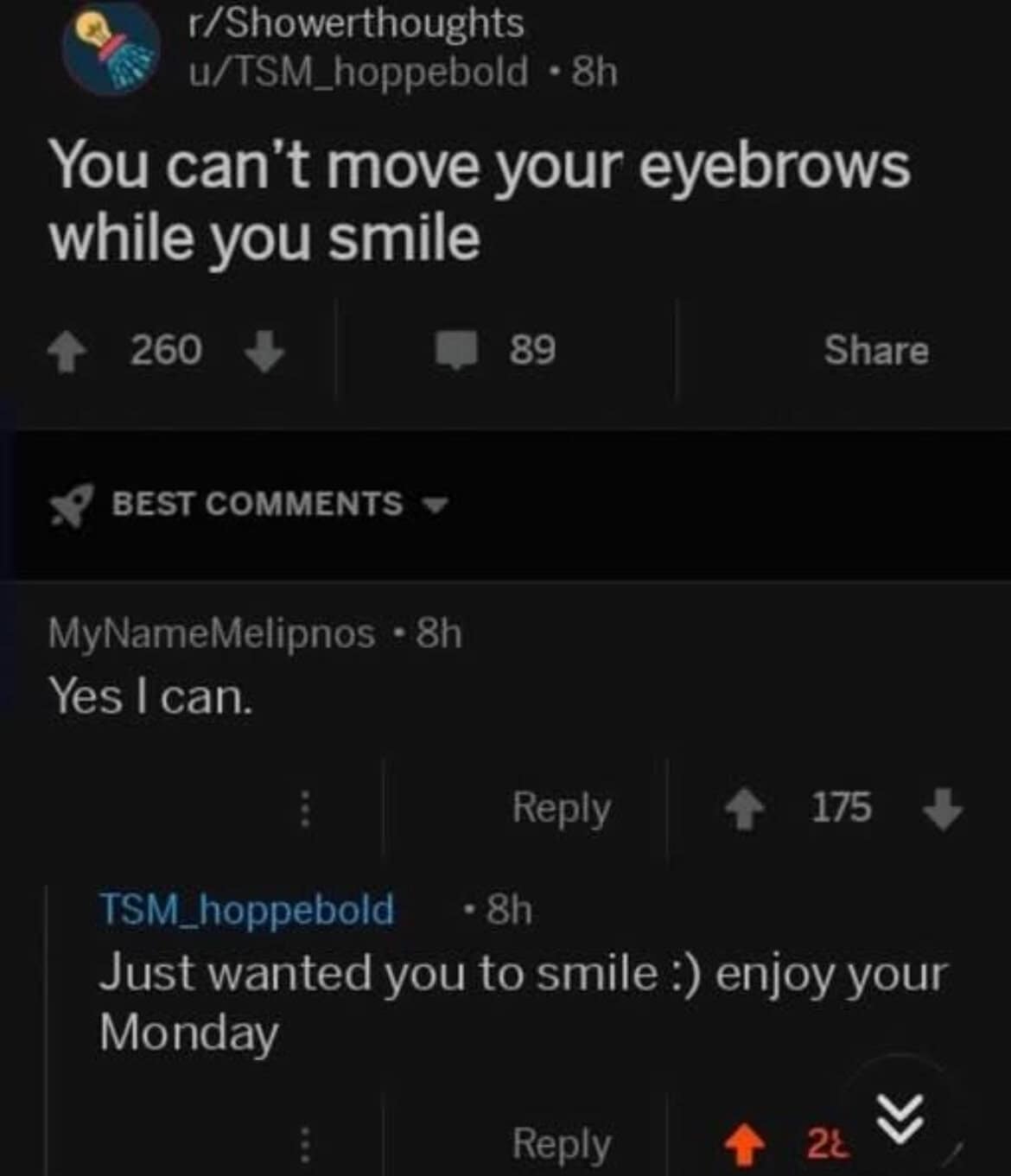The height and width of the screenshot is (1176, 1011).
Task: Open TSM_hoppebold profile from the reply
Action: 247,909
